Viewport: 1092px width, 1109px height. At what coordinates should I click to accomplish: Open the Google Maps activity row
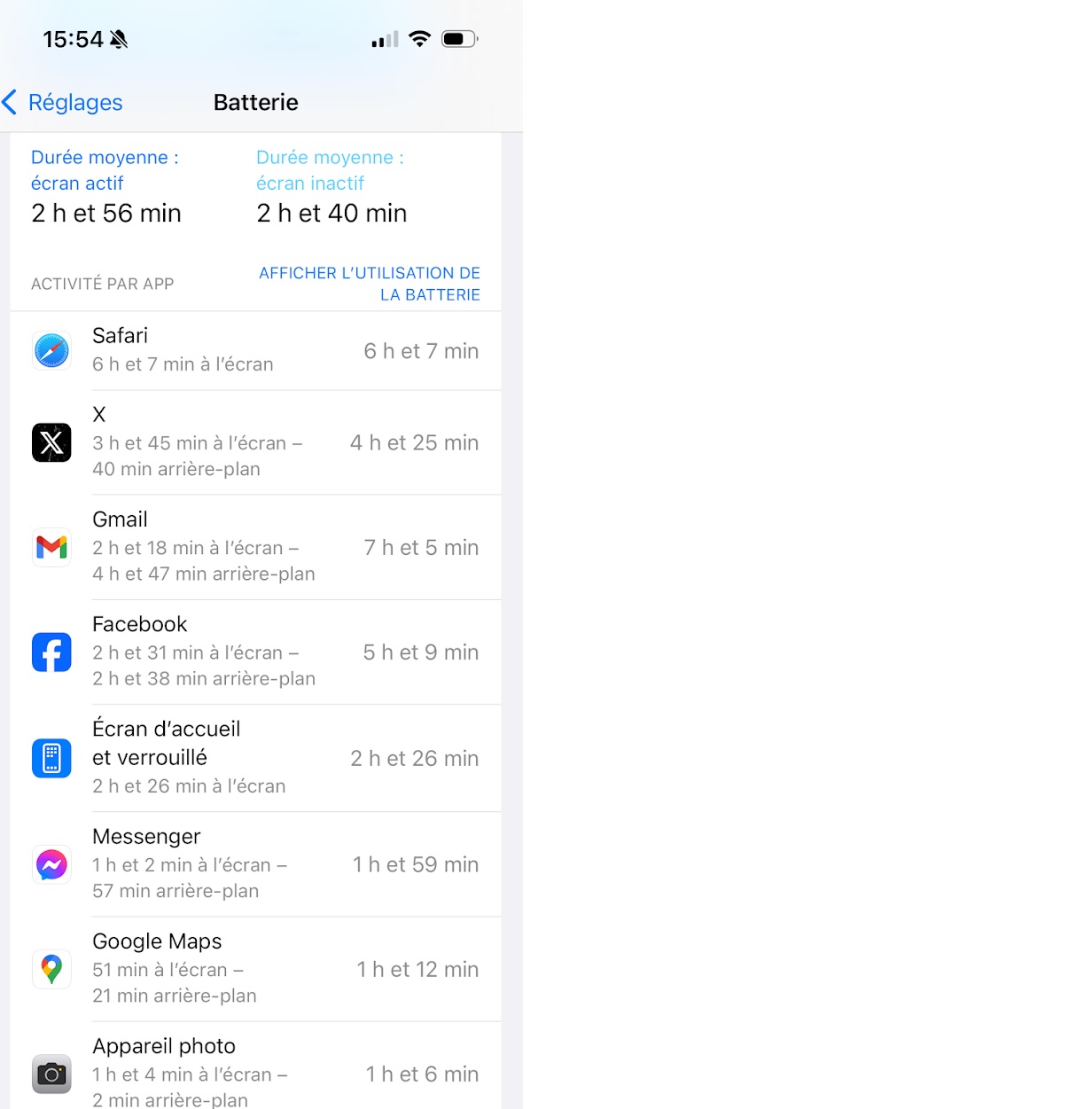point(255,969)
